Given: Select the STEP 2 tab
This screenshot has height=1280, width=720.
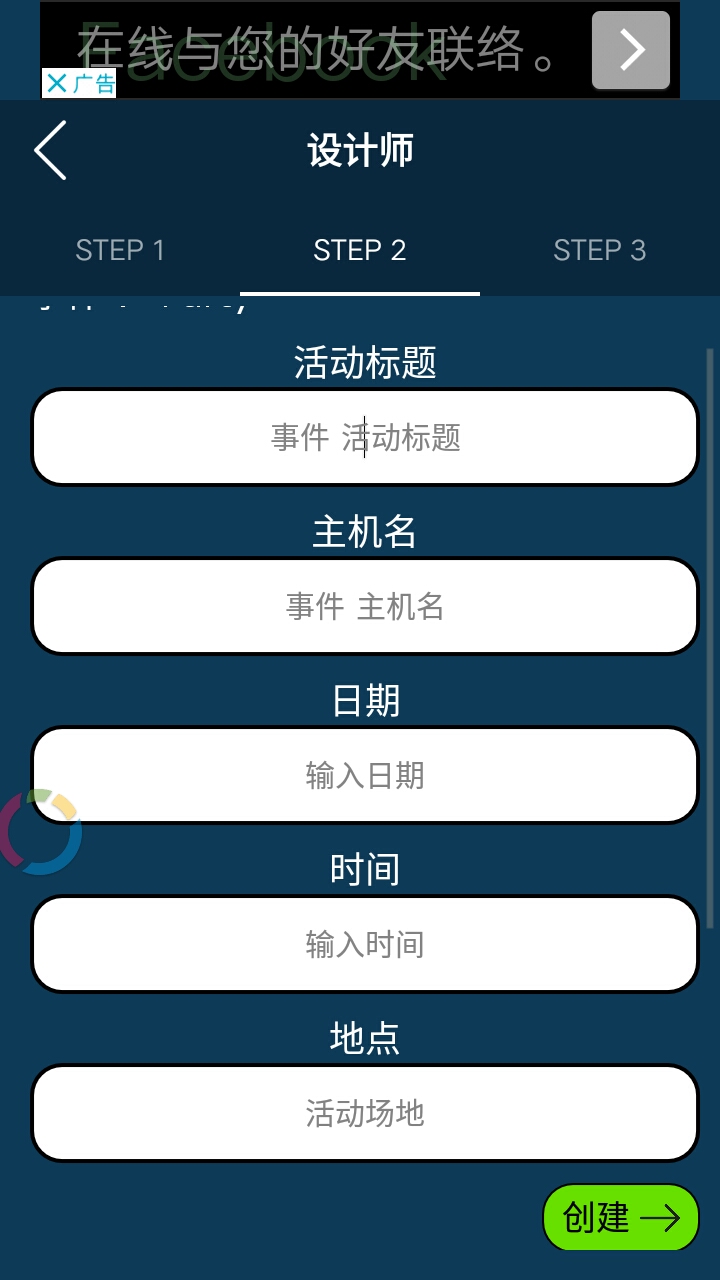Looking at the screenshot, I should click(360, 250).
